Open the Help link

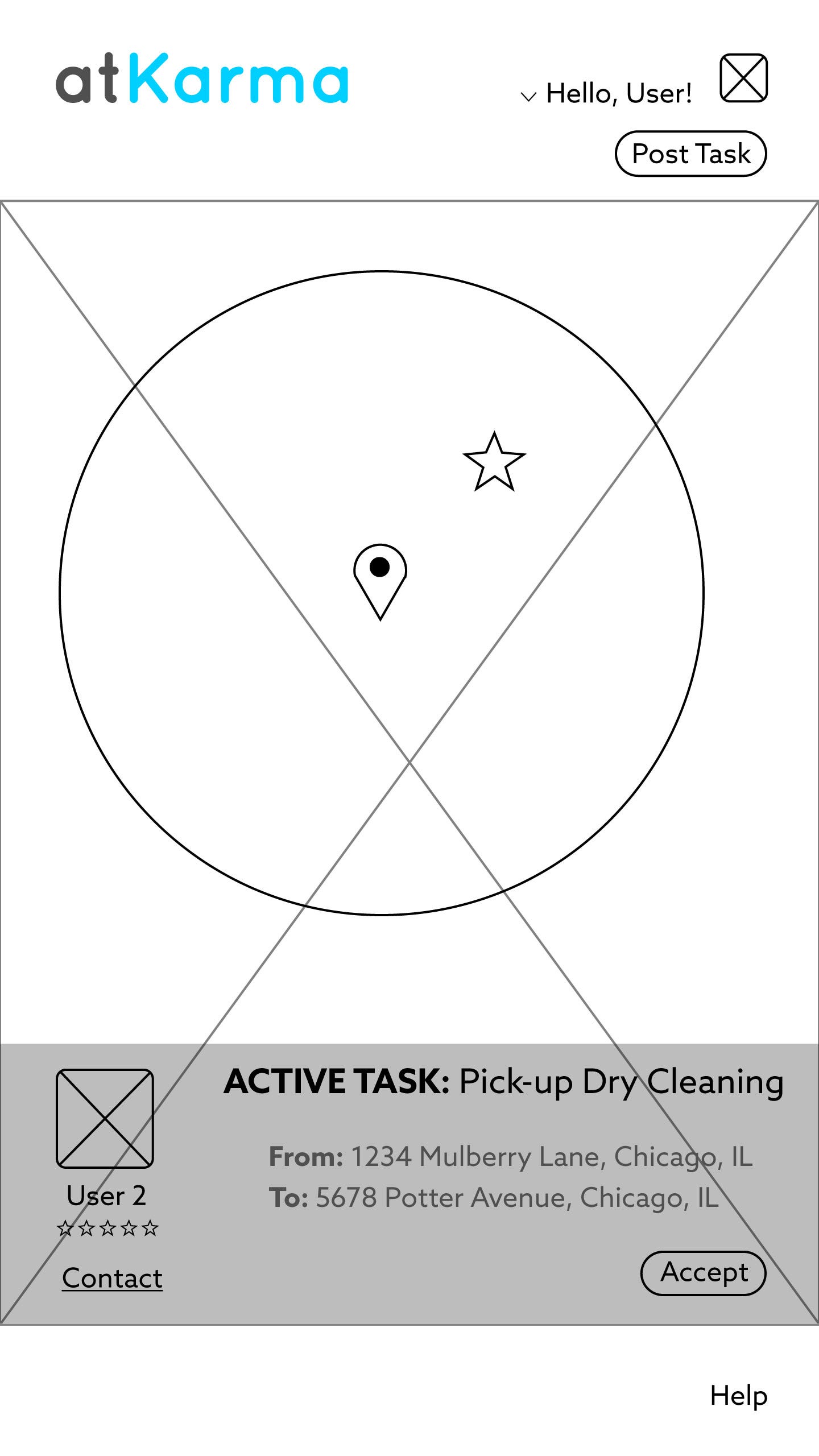(738, 1396)
